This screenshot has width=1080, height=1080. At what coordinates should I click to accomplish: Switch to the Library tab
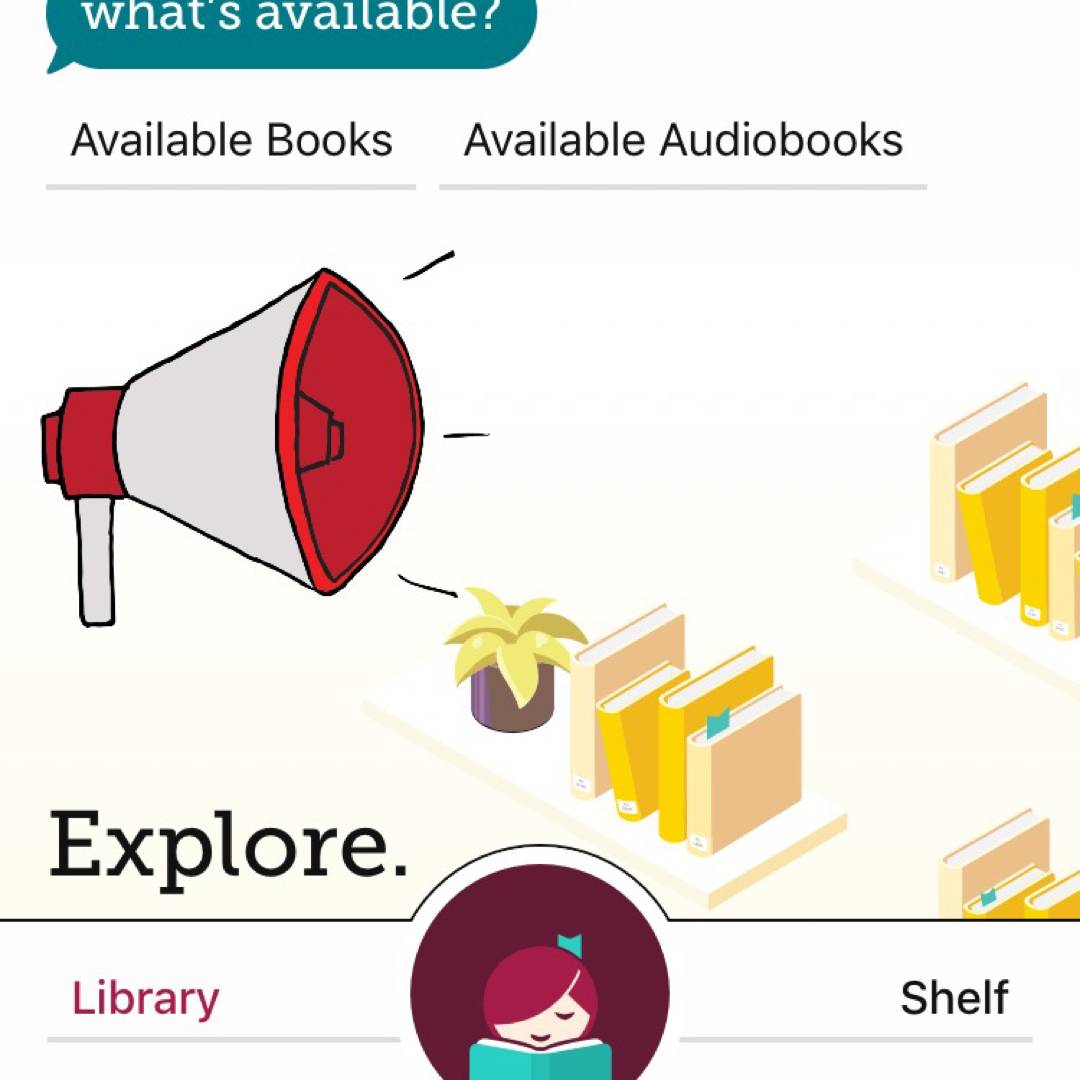pos(146,998)
